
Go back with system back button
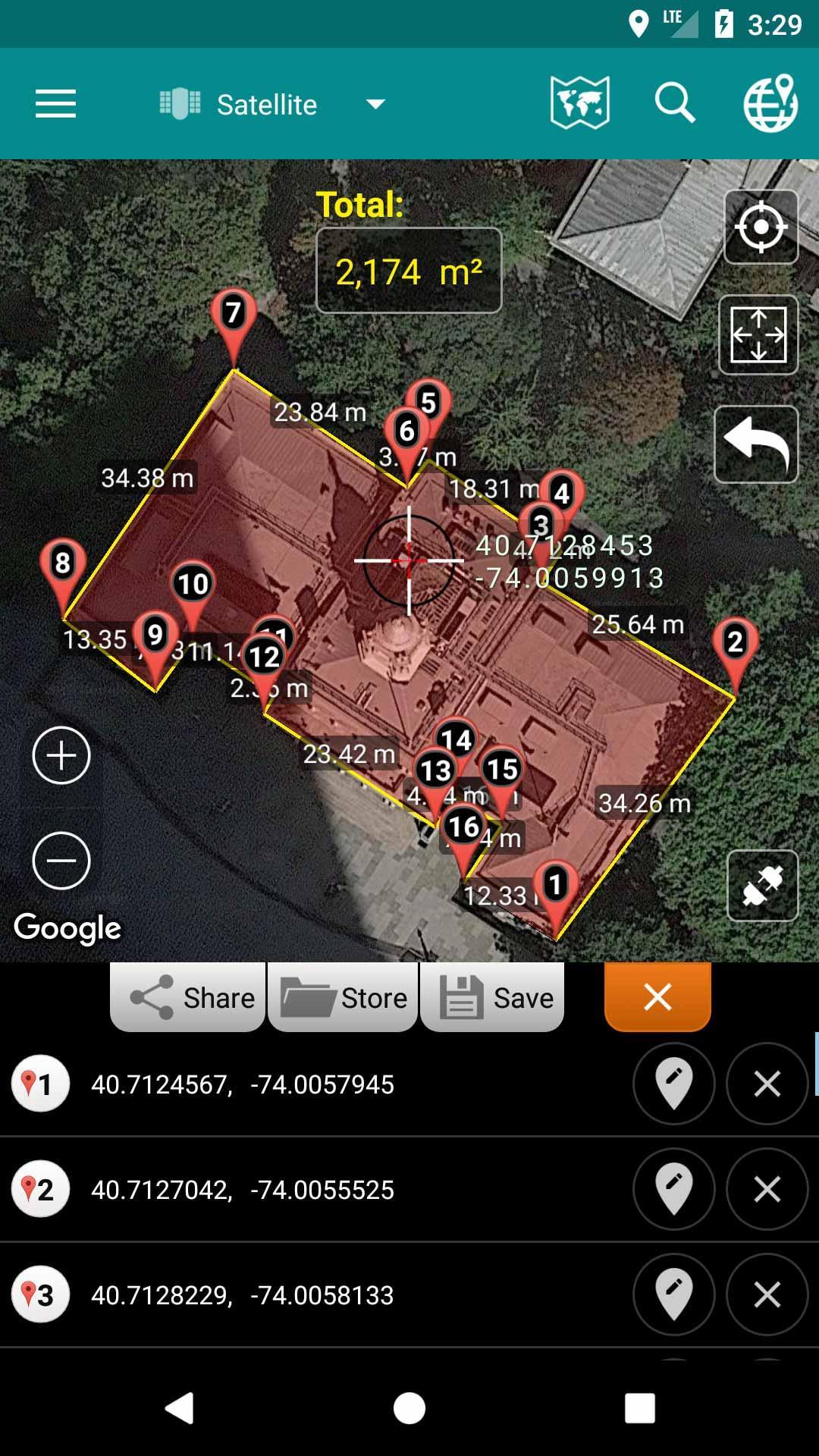[180, 1408]
